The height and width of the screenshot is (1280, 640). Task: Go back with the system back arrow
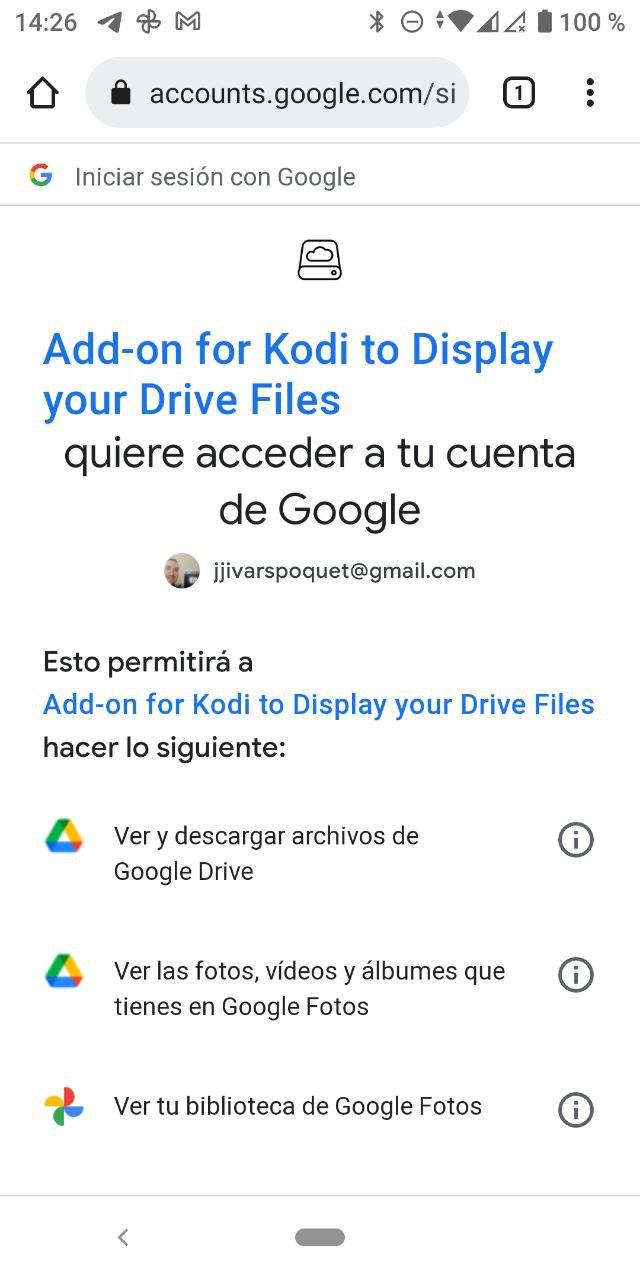pyautogui.click(x=123, y=1237)
